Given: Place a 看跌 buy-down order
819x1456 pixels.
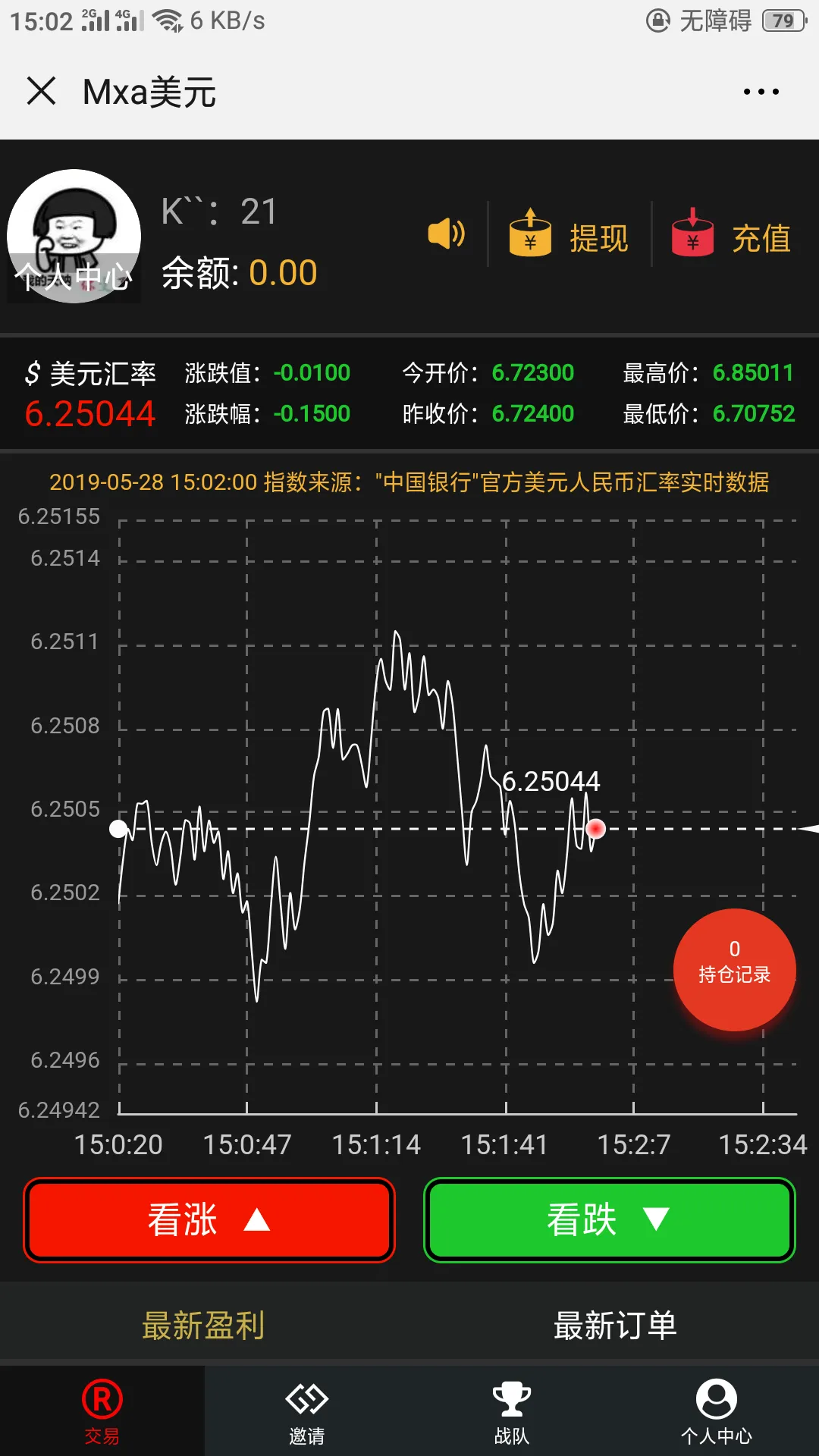Looking at the screenshot, I should pyautogui.click(x=609, y=1219).
